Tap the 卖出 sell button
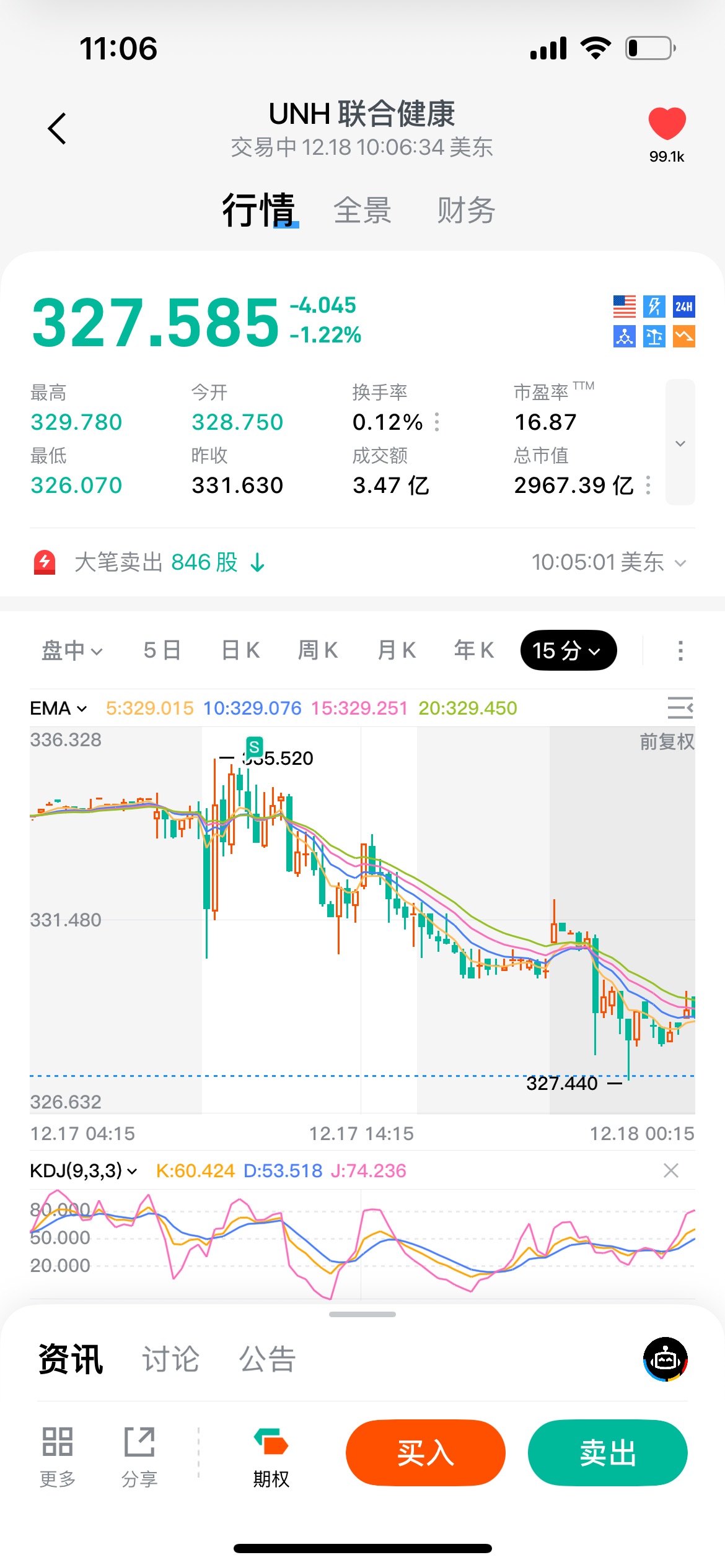Viewport: 725px width, 1568px height. (x=607, y=1452)
